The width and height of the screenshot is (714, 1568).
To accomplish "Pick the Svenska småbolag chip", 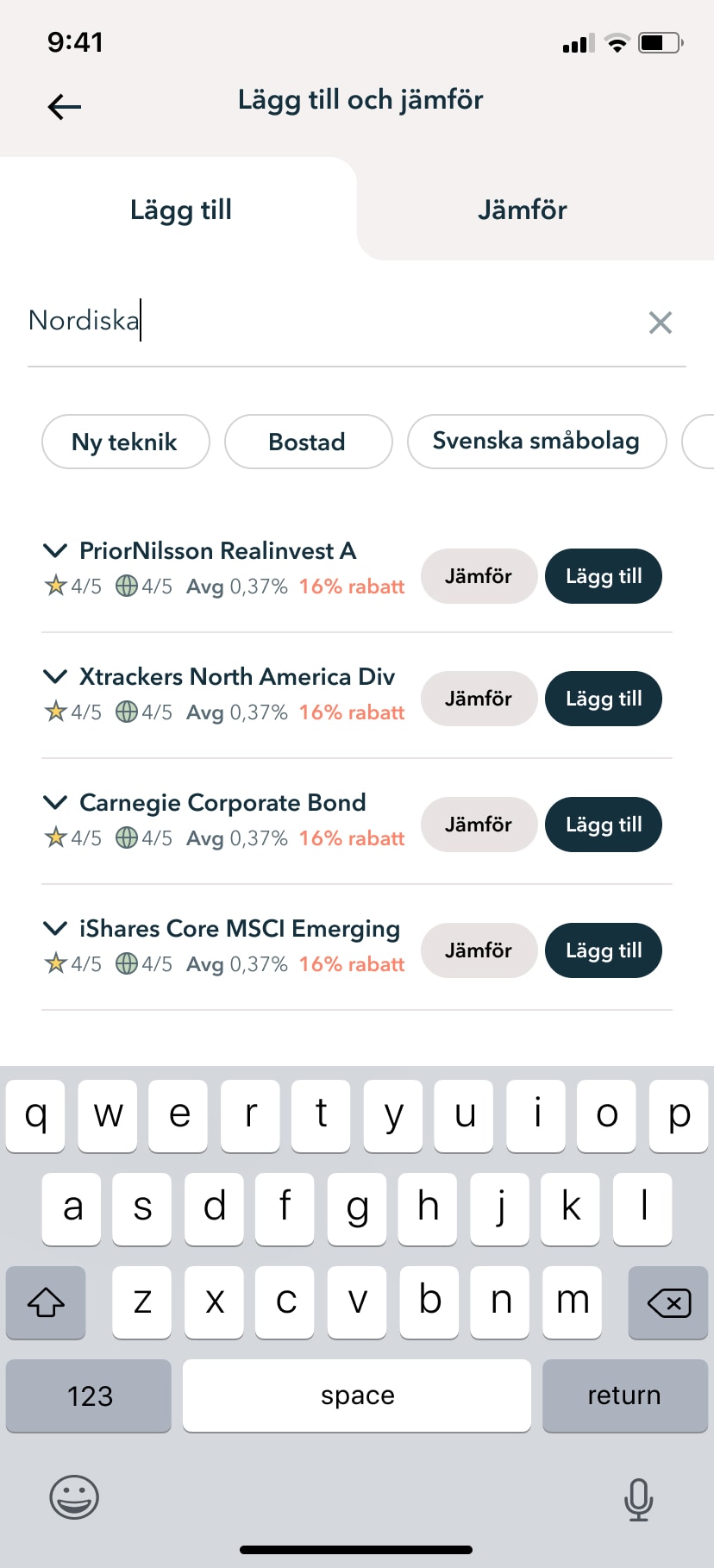I will [536, 442].
